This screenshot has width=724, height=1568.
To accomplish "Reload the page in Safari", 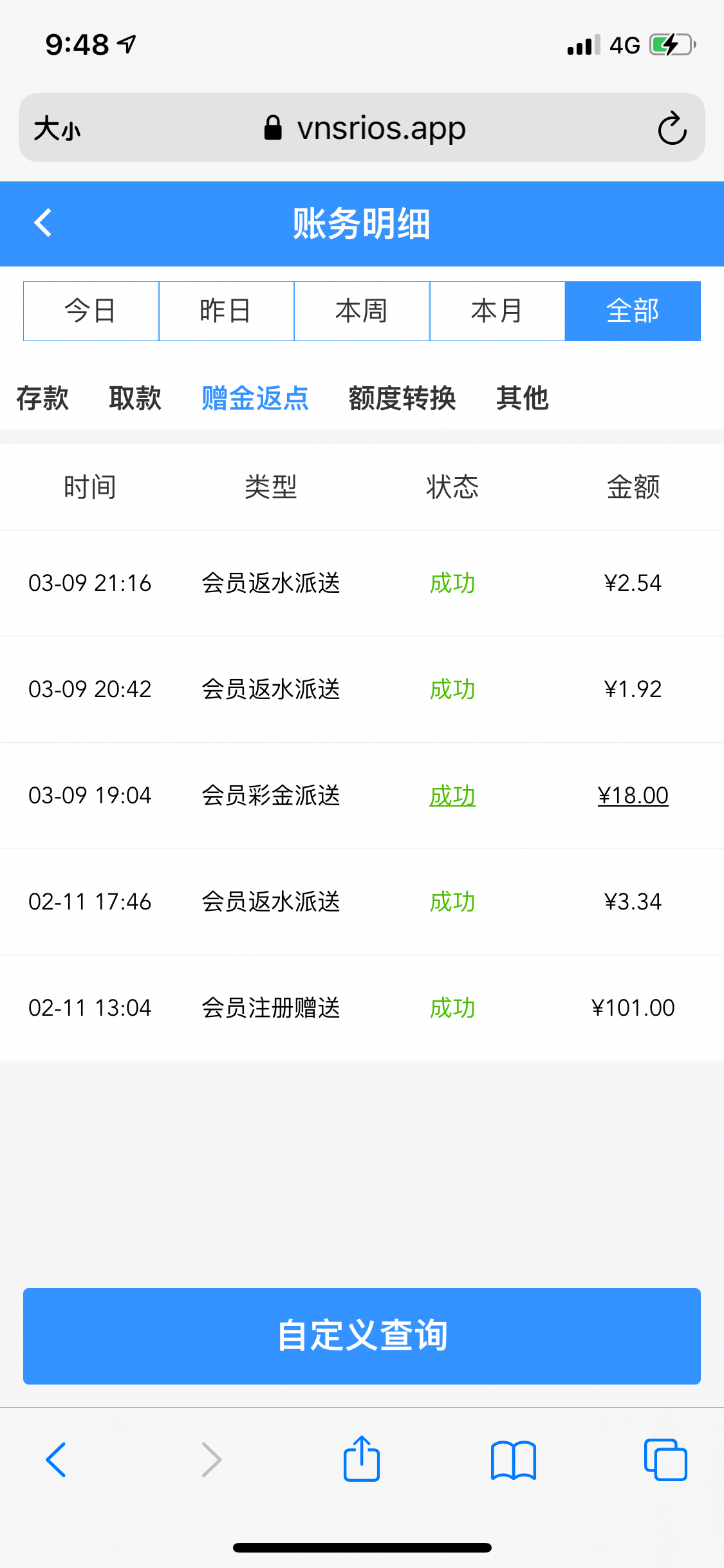I will pyautogui.click(x=672, y=128).
